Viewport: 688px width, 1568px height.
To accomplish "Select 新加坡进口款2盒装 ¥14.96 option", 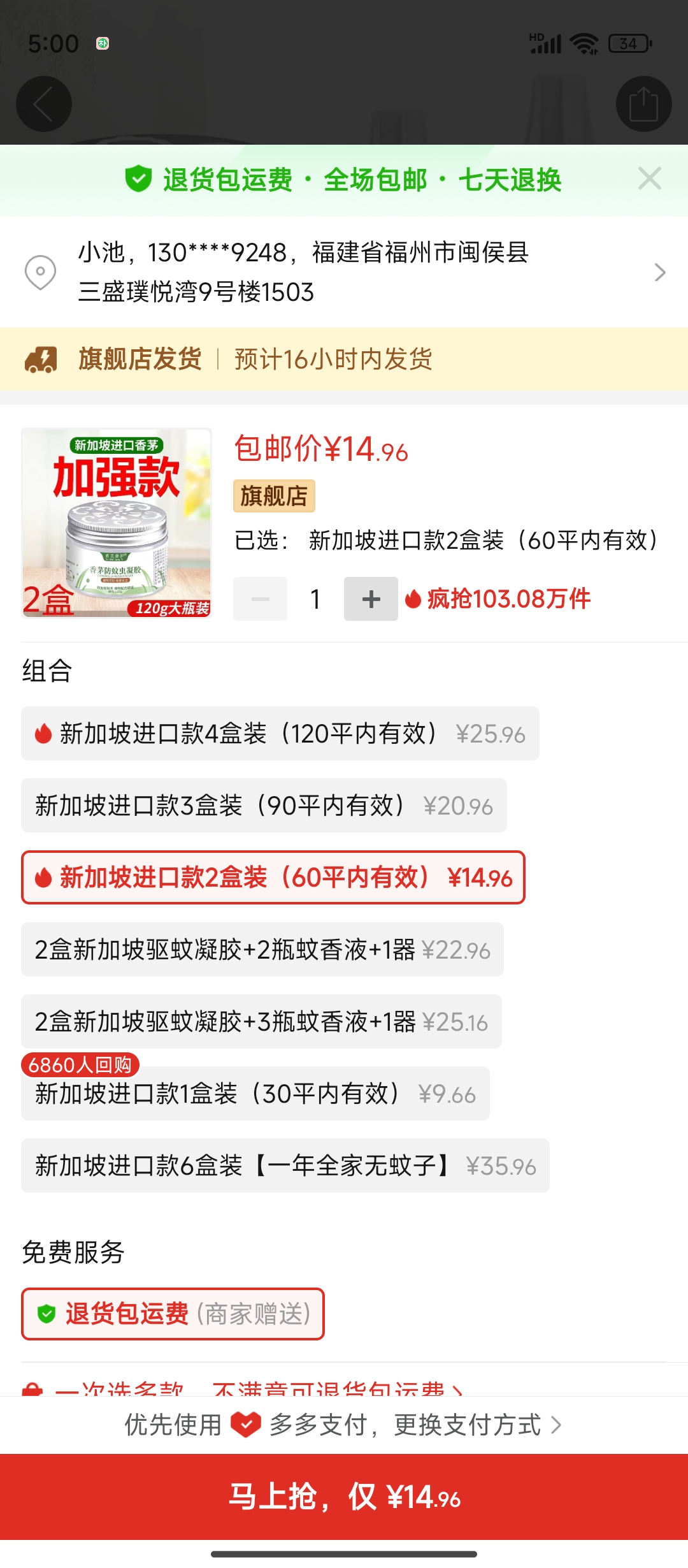I will 273,878.
